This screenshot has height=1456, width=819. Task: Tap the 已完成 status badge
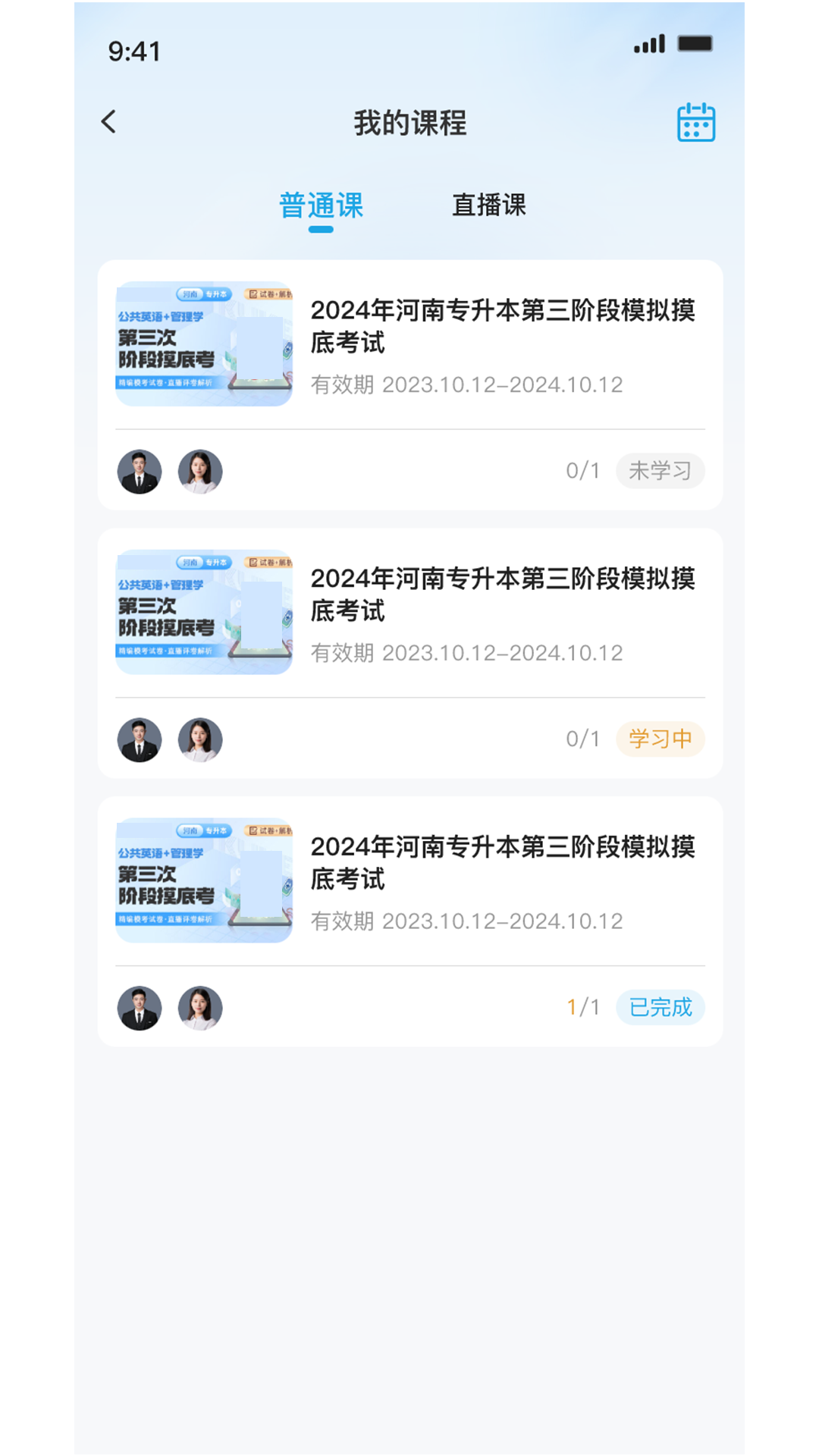660,1009
